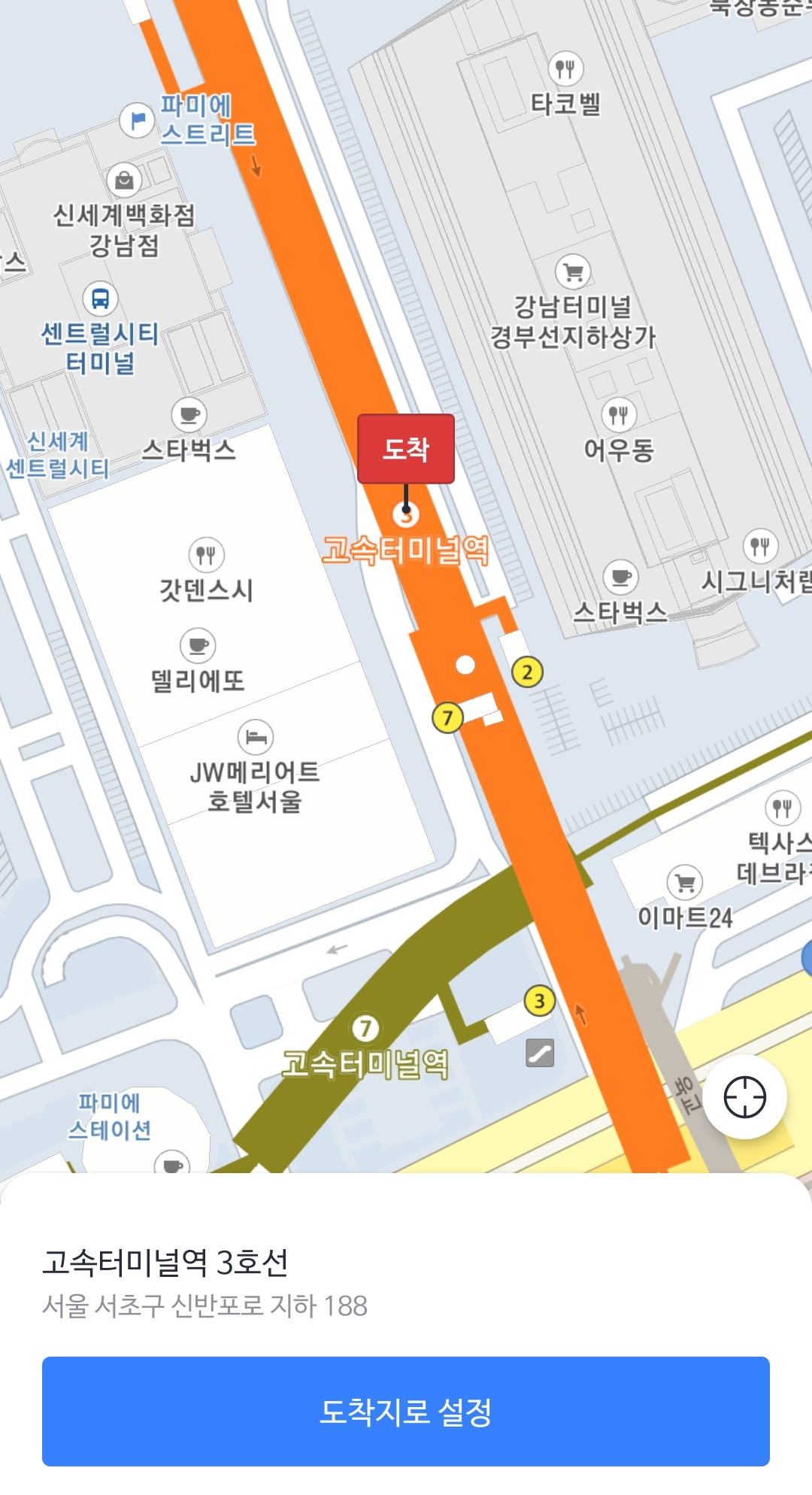Screen dimensions: 812x1495
Task: Click the 신세계백화점 강남점 shopping bag icon
Action: point(125,180)
